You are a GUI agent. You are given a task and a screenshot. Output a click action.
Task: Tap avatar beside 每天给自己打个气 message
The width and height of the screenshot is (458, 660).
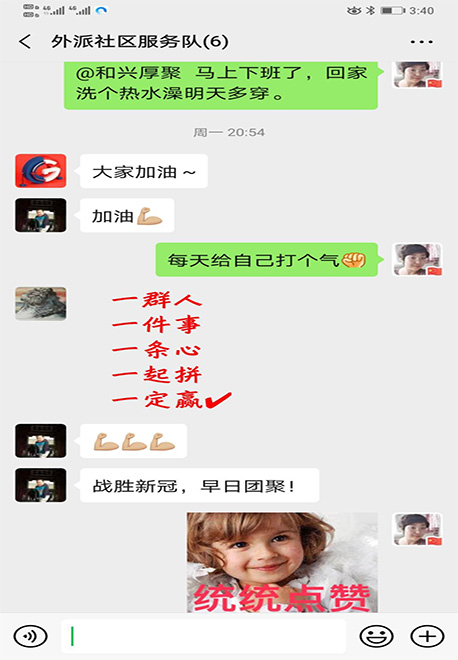click(x=417, y=260)
